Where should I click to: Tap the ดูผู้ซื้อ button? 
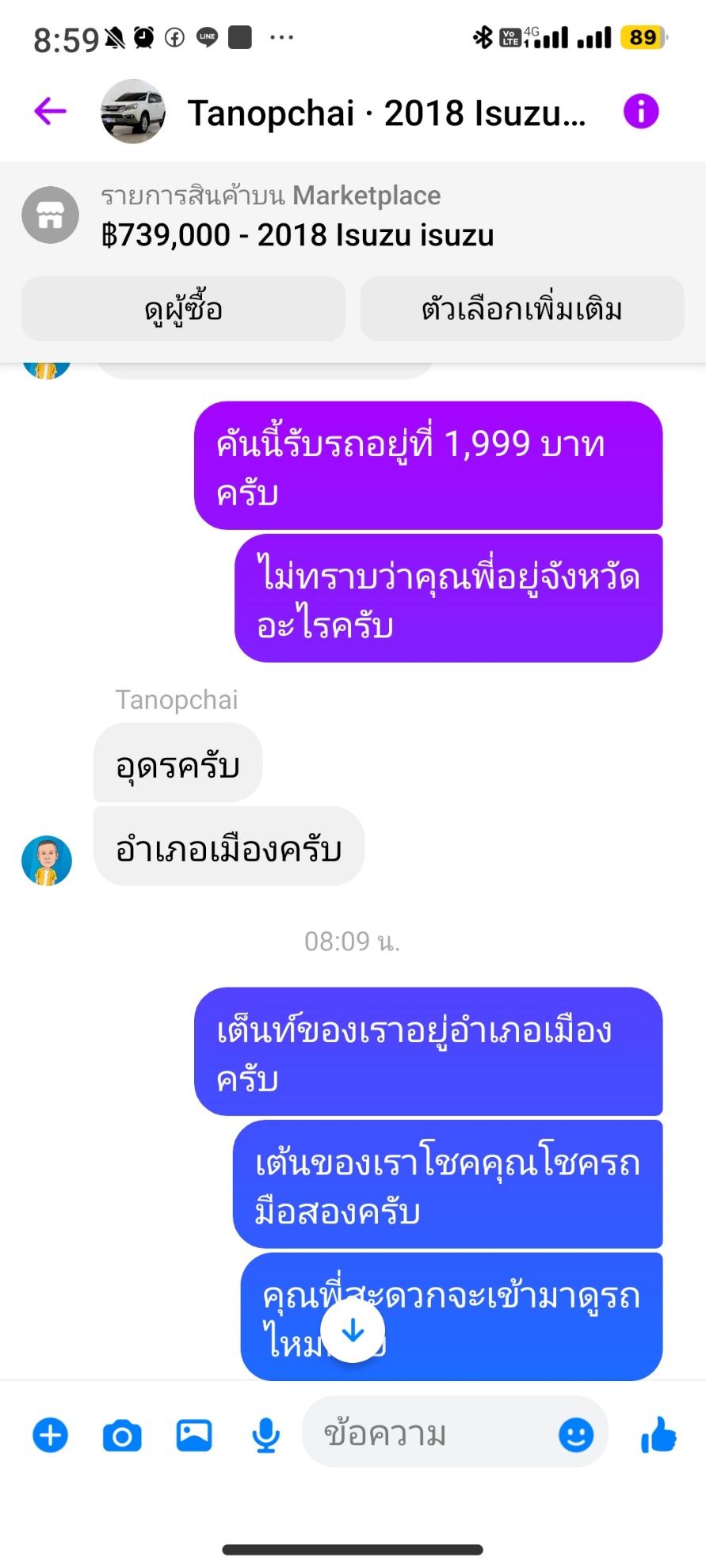[184, 310]
